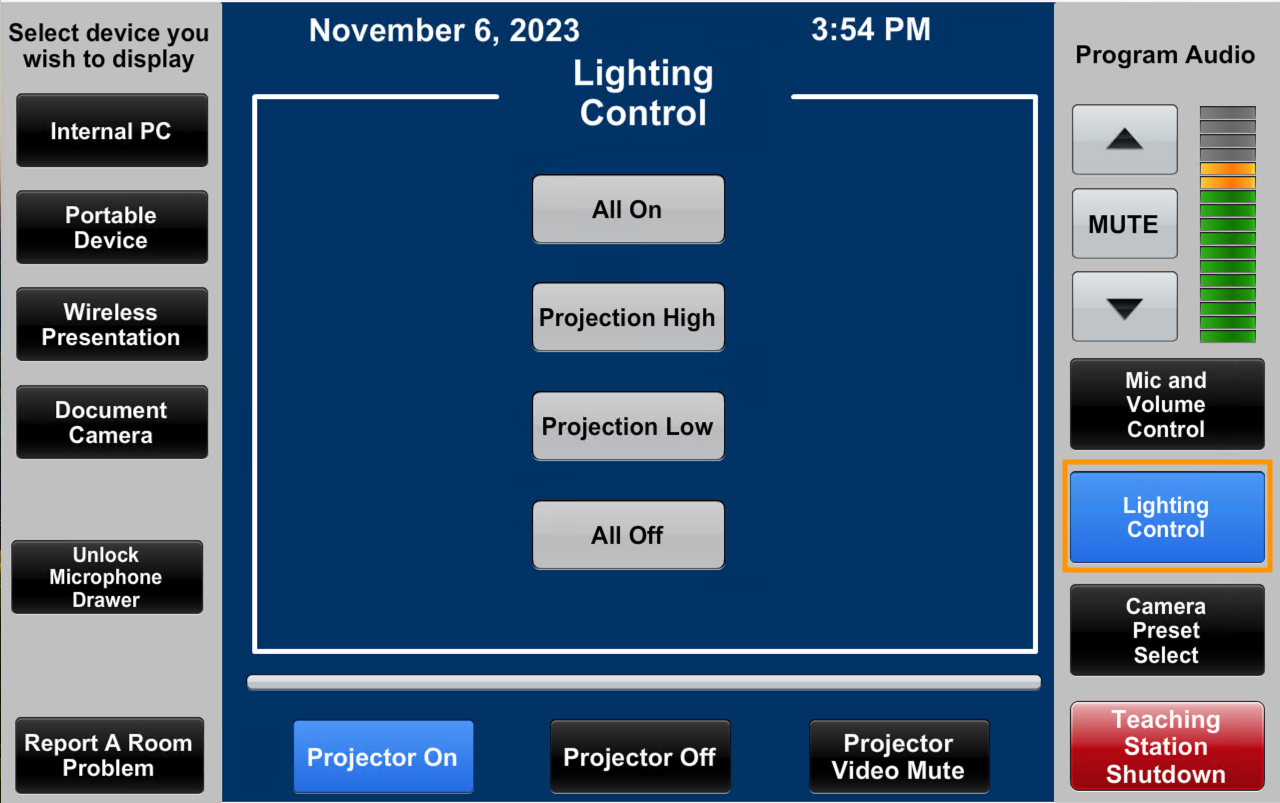Viewport: 1280px width, 803px height.
Task: Report a room problem
Action: [108, 756]
